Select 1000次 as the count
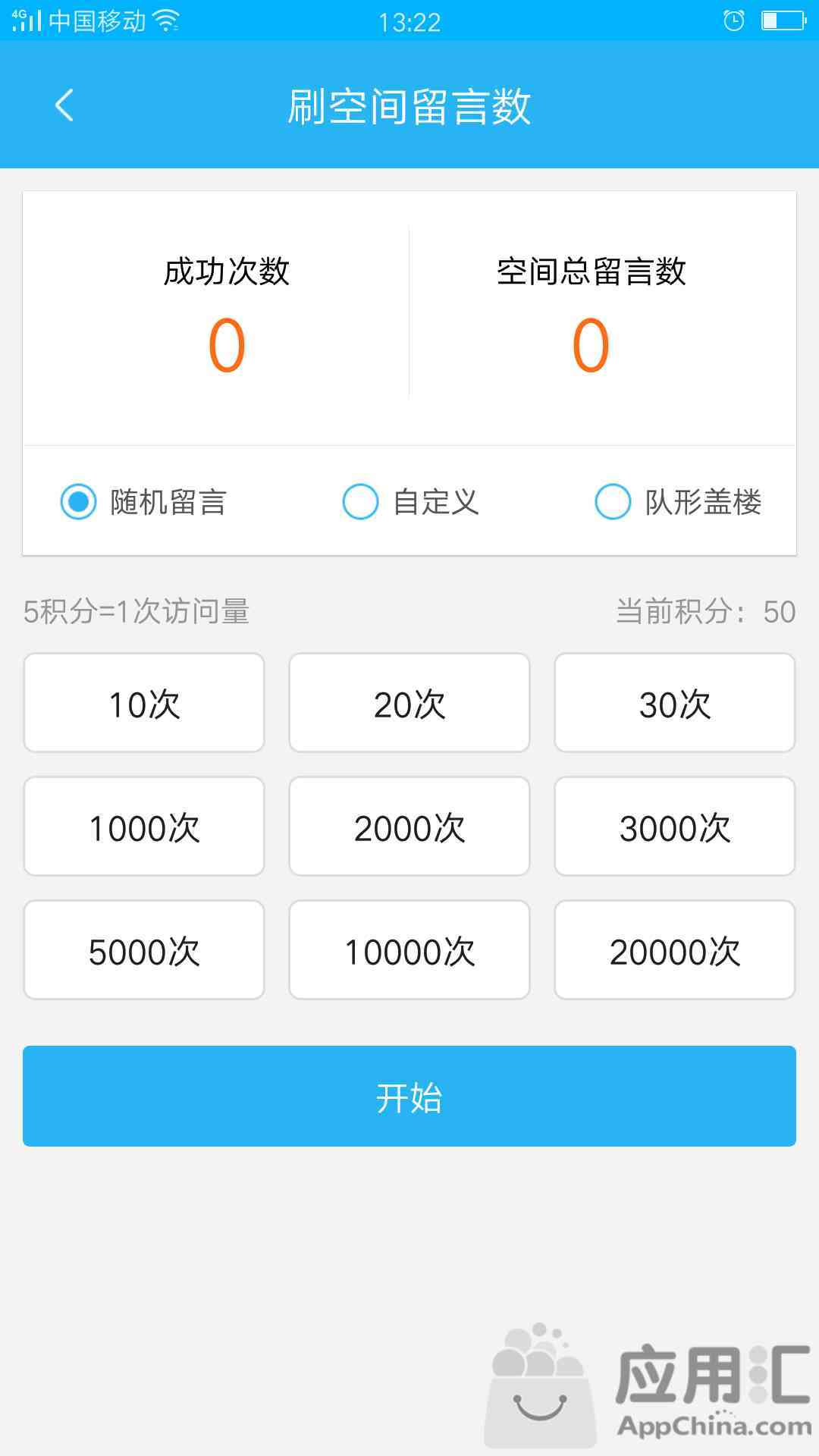819x1456 pixels. [x=144, y=827]
